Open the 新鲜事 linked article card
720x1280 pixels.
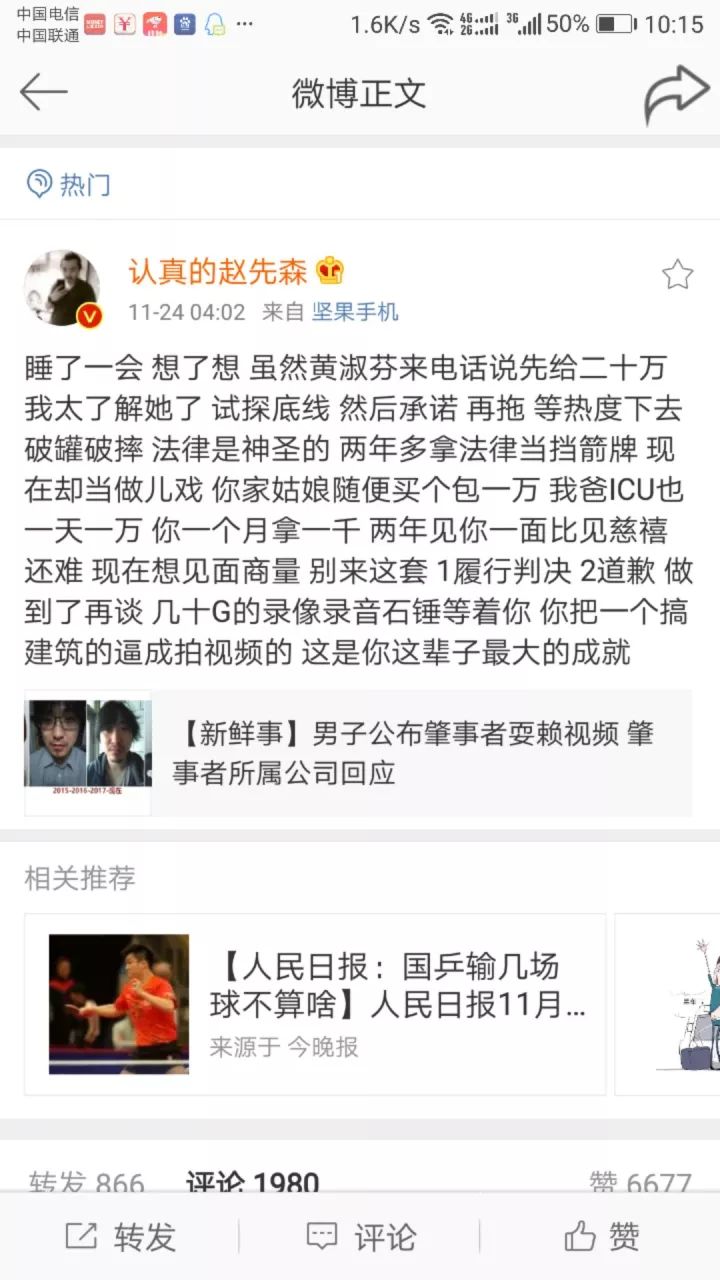[x=358, y=753]
